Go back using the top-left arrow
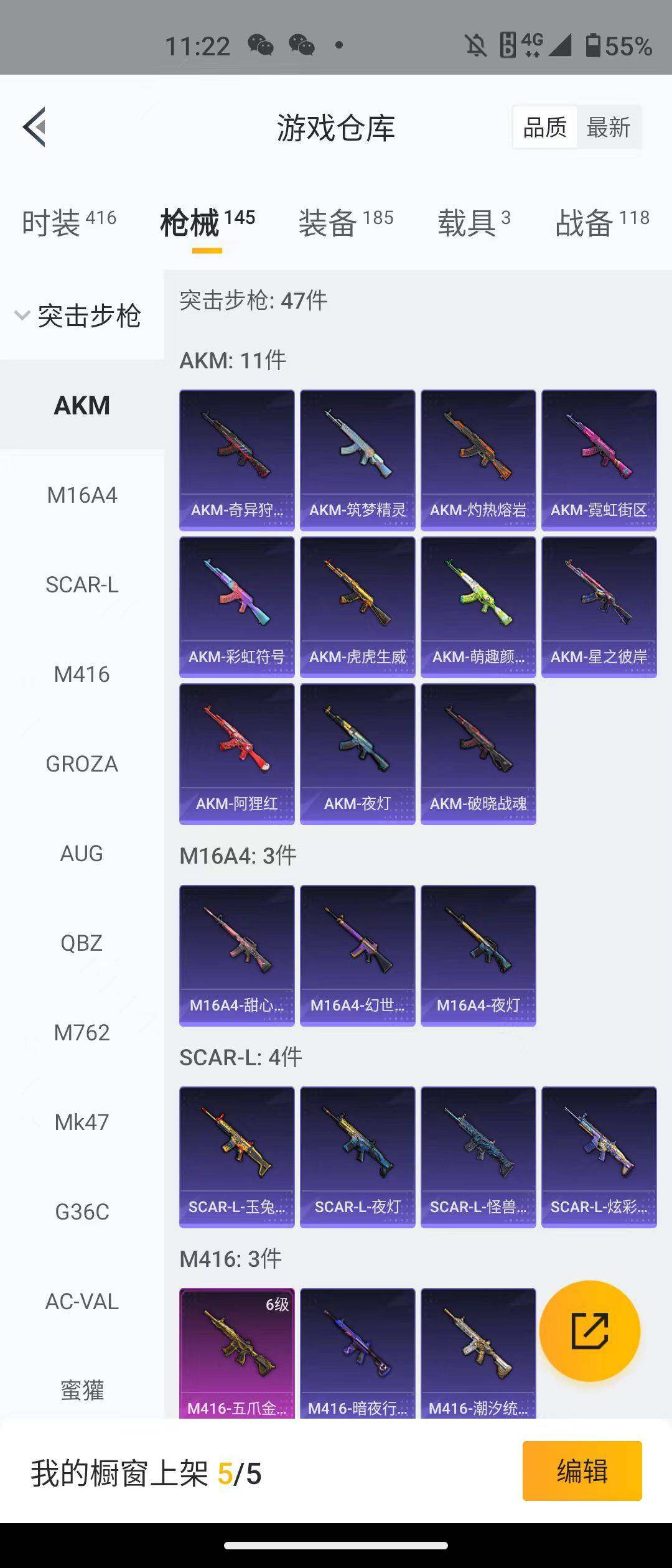 pos(35,127)
